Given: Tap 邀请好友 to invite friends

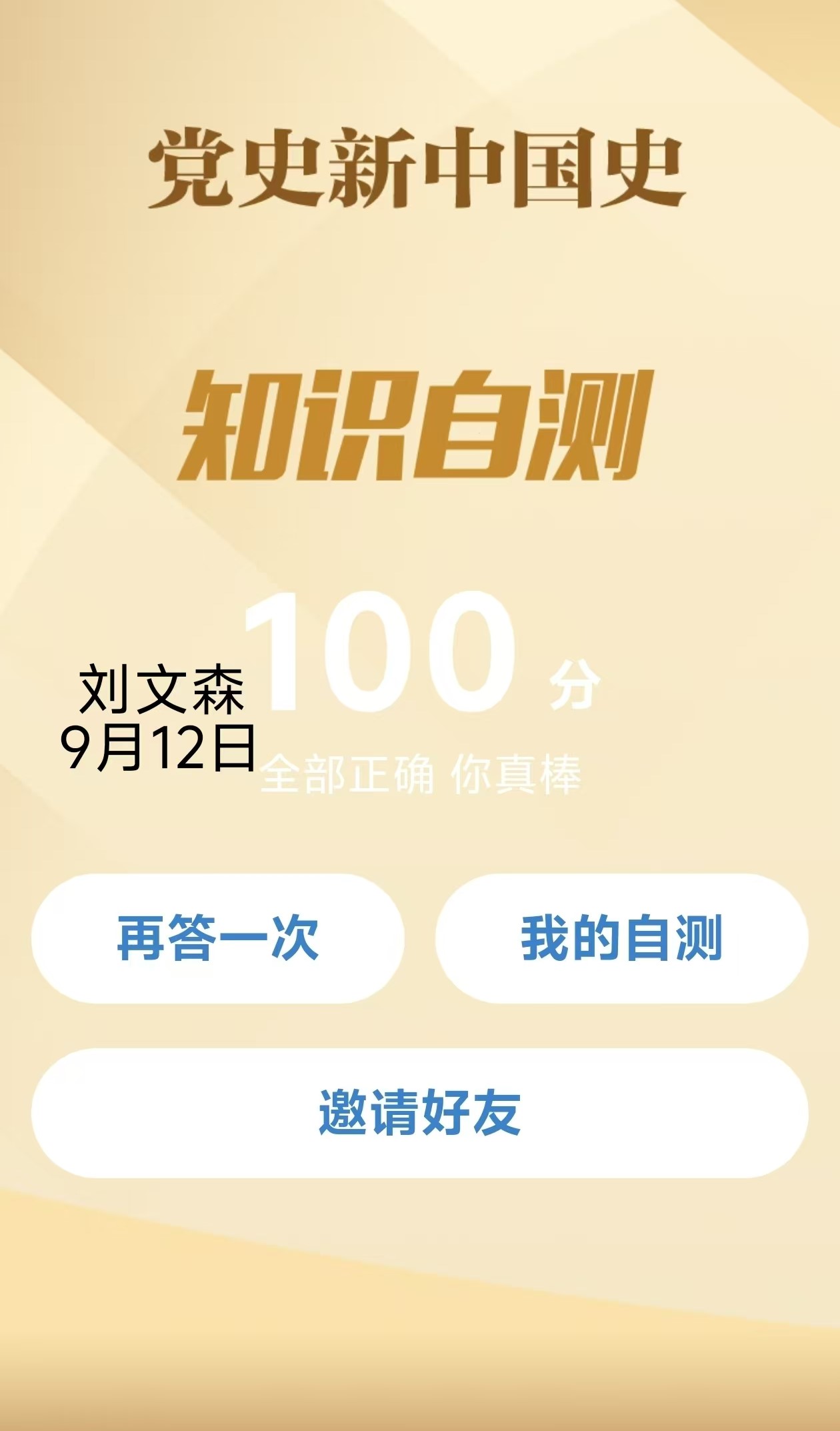Looking at the screenshot, I should pos(419,1113).
